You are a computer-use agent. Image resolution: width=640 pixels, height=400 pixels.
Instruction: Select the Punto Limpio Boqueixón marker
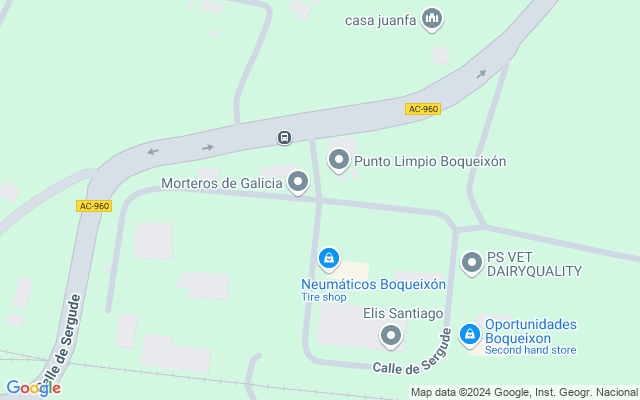click(x=339, y=160)
